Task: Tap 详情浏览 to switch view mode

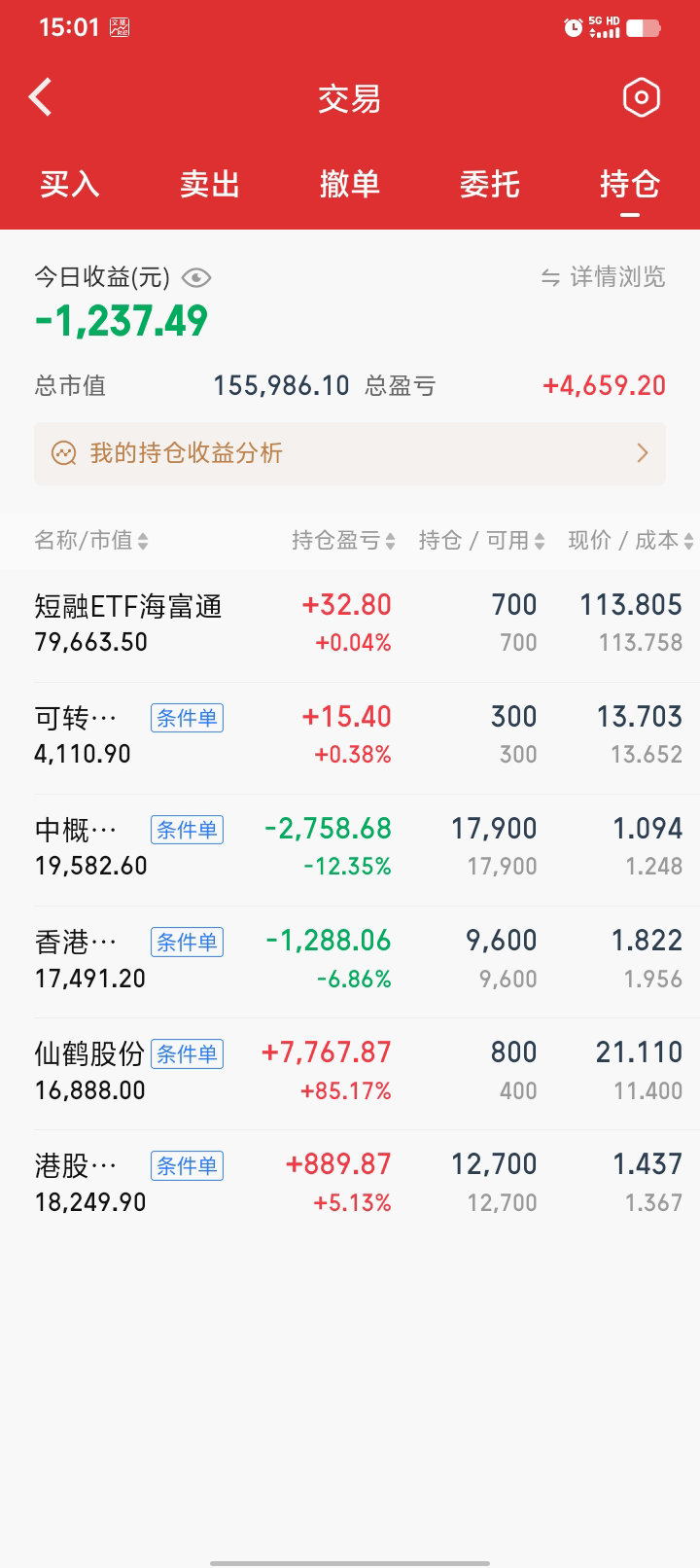Action: point(604,277)
